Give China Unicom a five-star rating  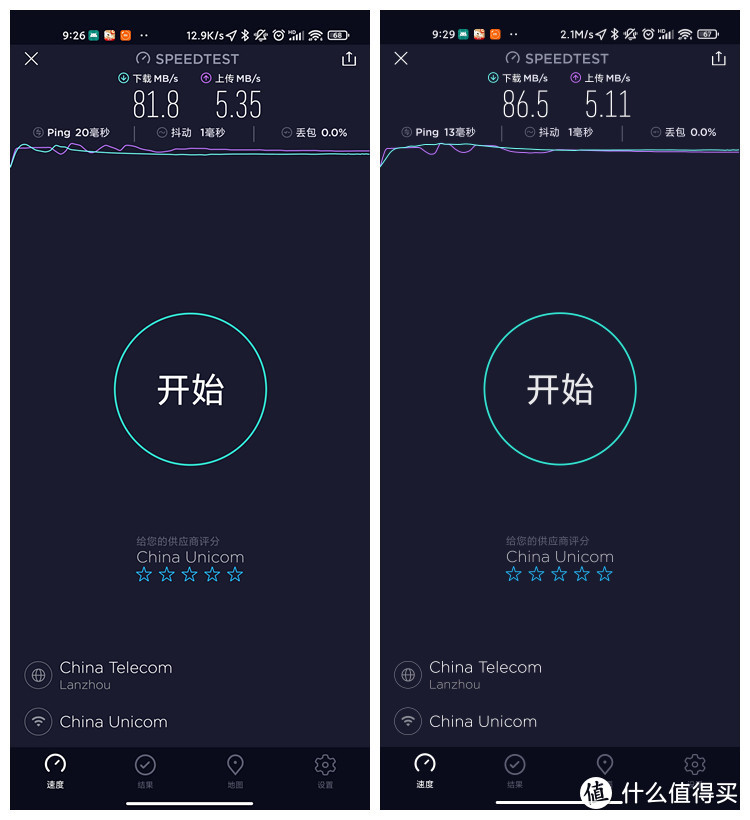click(x=236, y=574)
